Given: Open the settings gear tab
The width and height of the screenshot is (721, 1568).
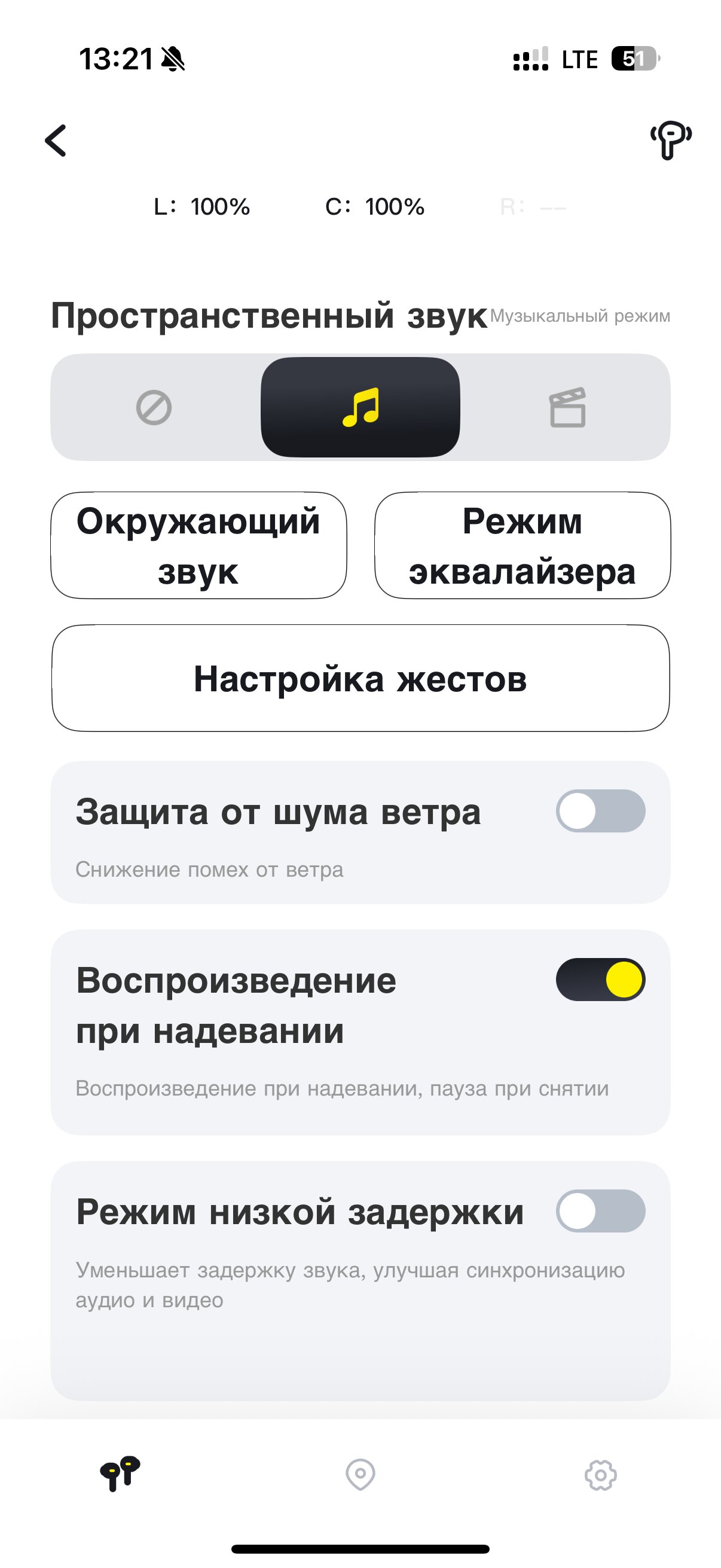Looking at the screenshot, I should point(600,1475).
